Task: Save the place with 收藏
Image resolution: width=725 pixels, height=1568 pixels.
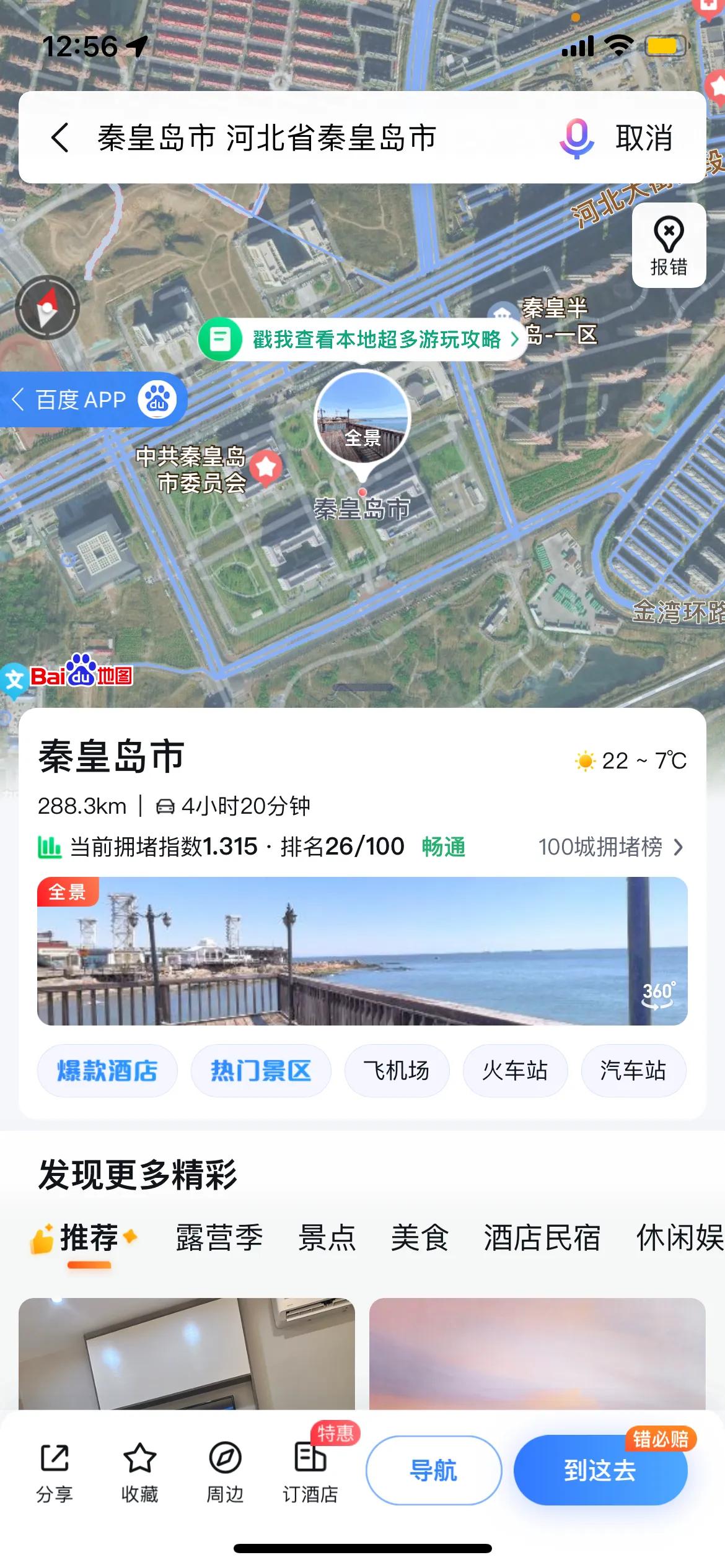Action: pos(139,1470)
